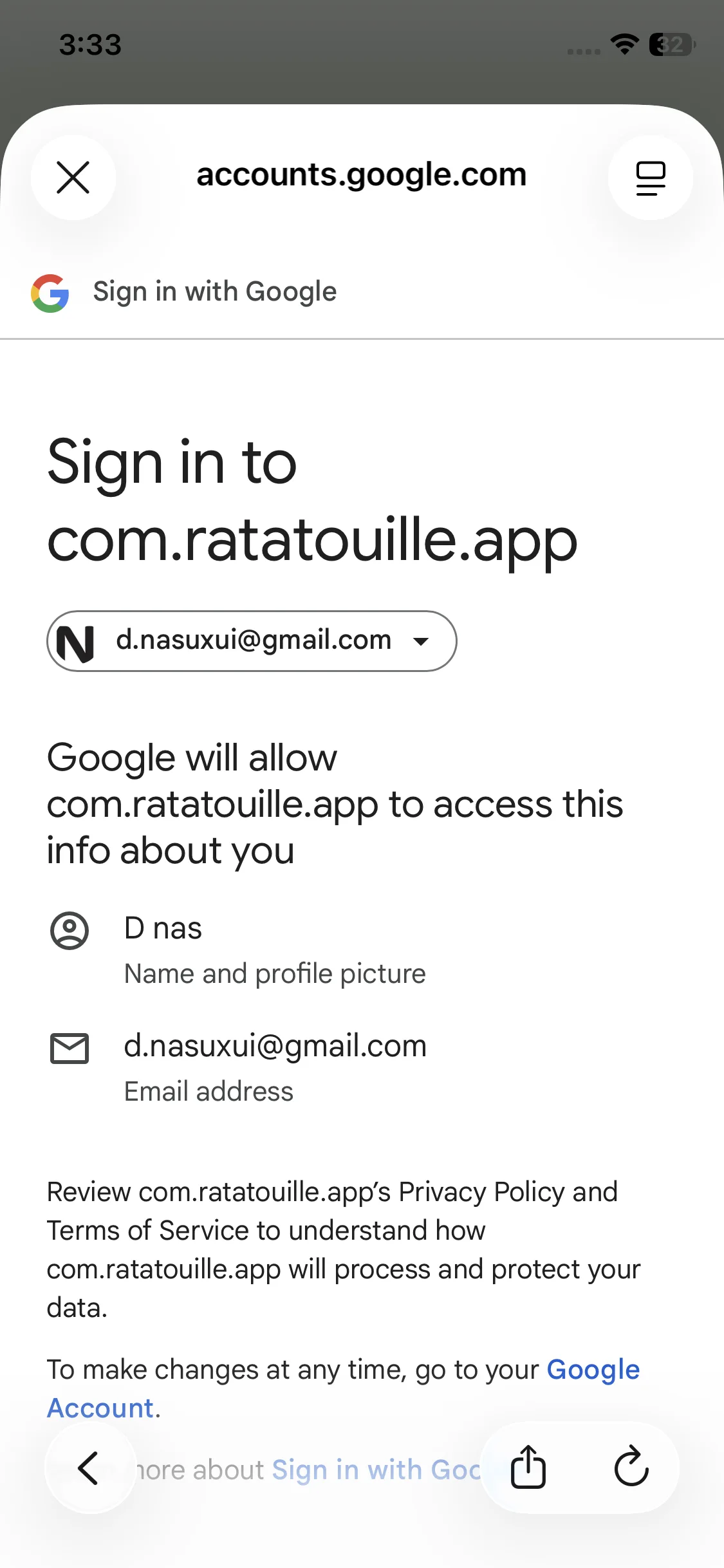Viewport: 724px width, 1568px height.
Task: Share this page
Action: point(528,1468)
